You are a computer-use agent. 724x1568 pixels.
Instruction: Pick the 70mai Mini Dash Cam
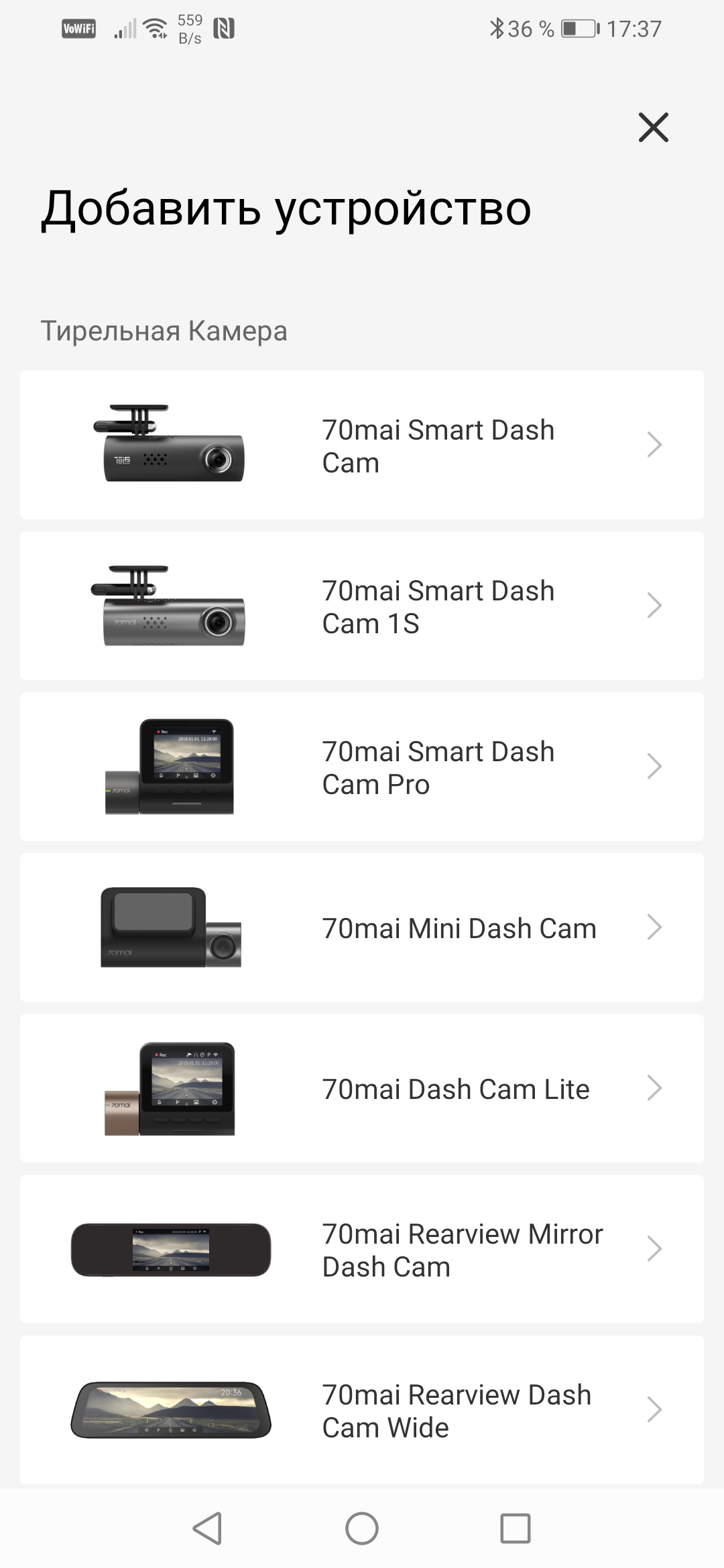362,928
